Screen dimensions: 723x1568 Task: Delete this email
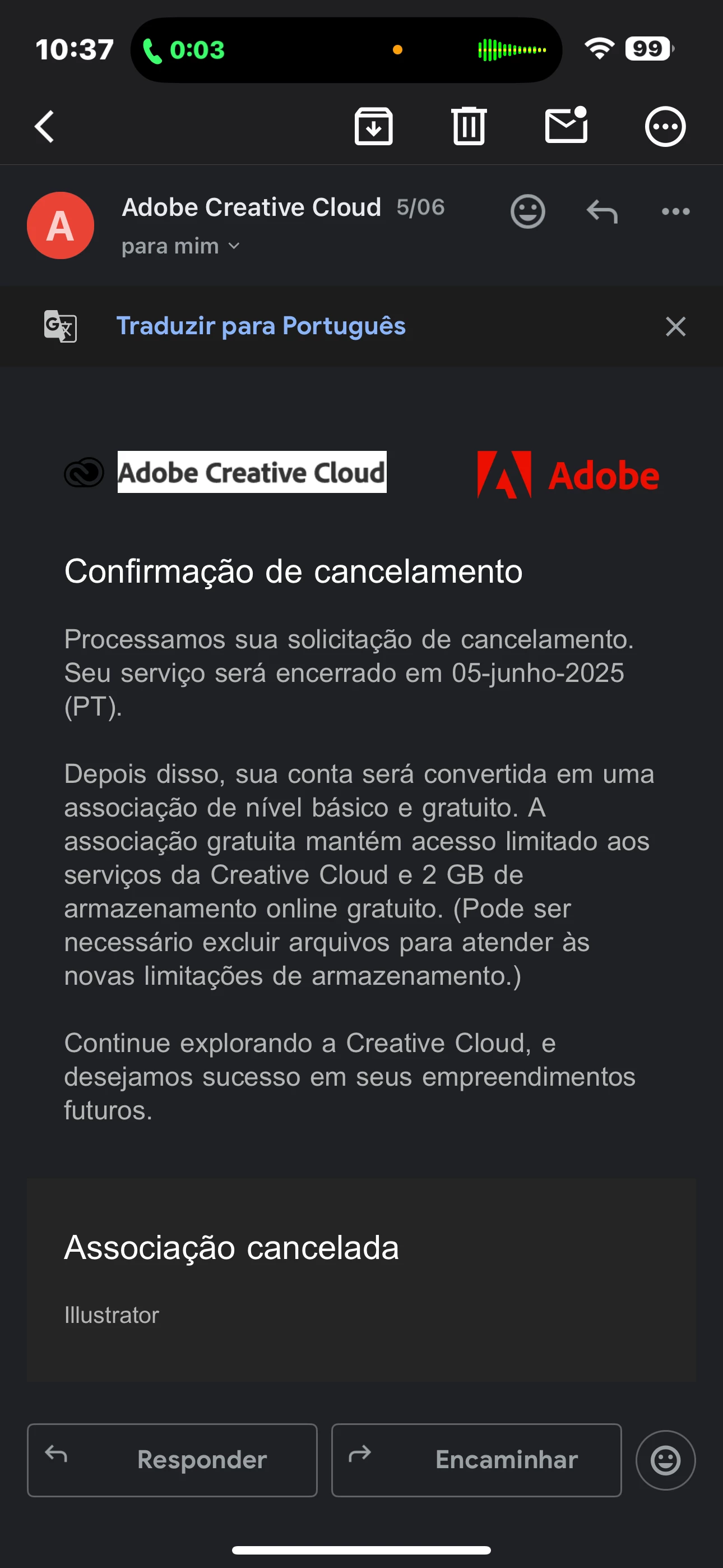(x=469, y=127)
